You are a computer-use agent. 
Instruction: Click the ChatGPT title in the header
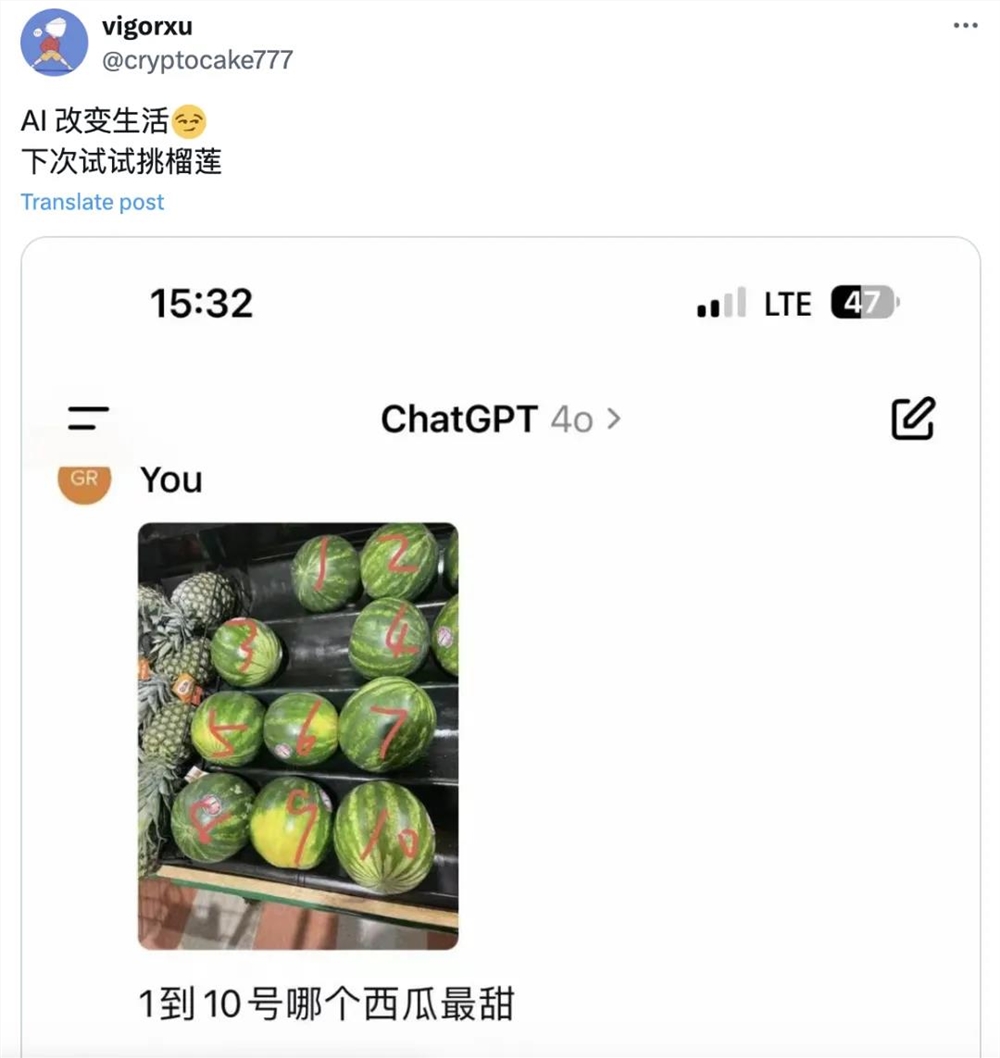click(x=460, y=419)
